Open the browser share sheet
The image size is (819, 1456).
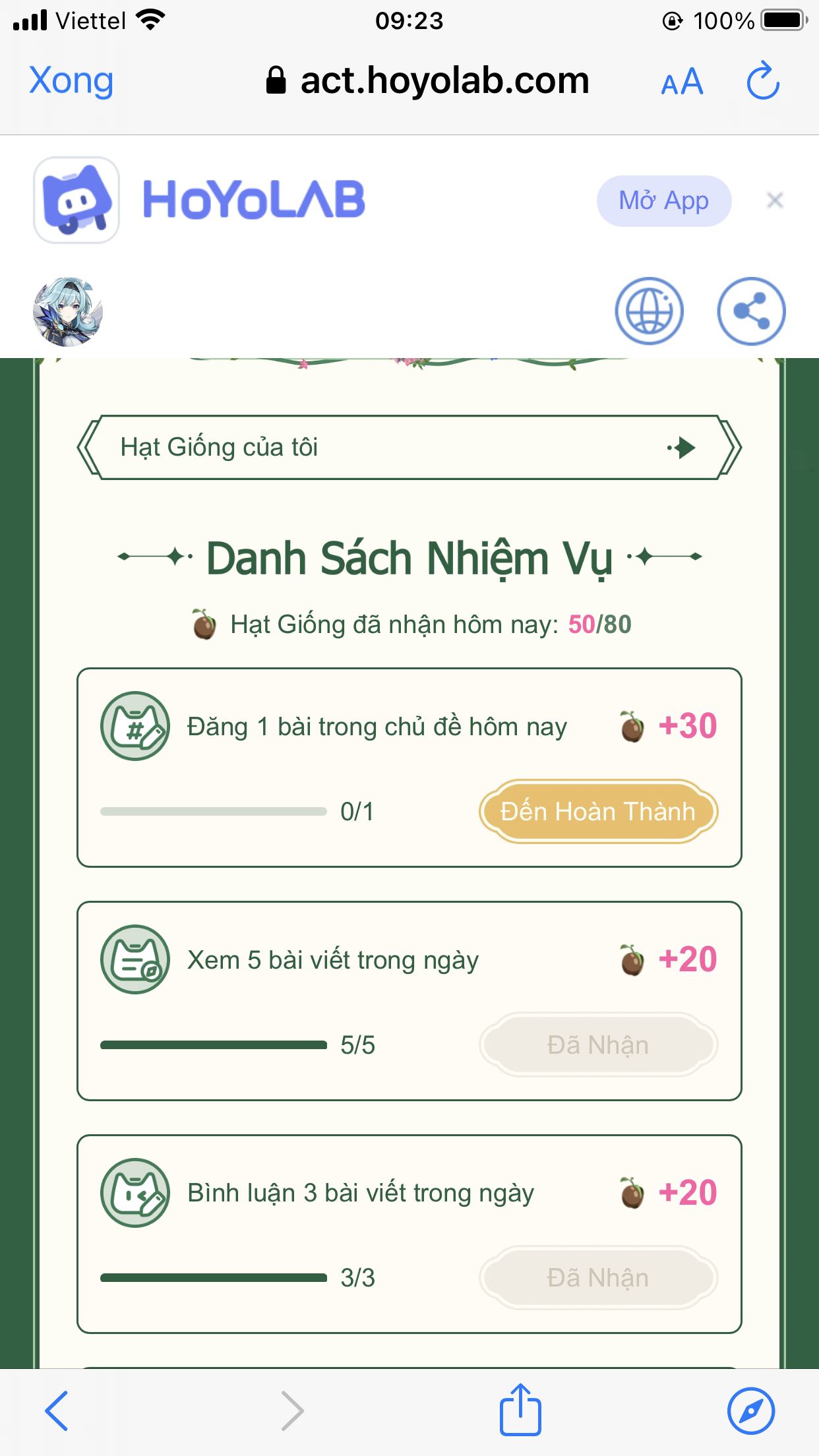(520, 1410)
